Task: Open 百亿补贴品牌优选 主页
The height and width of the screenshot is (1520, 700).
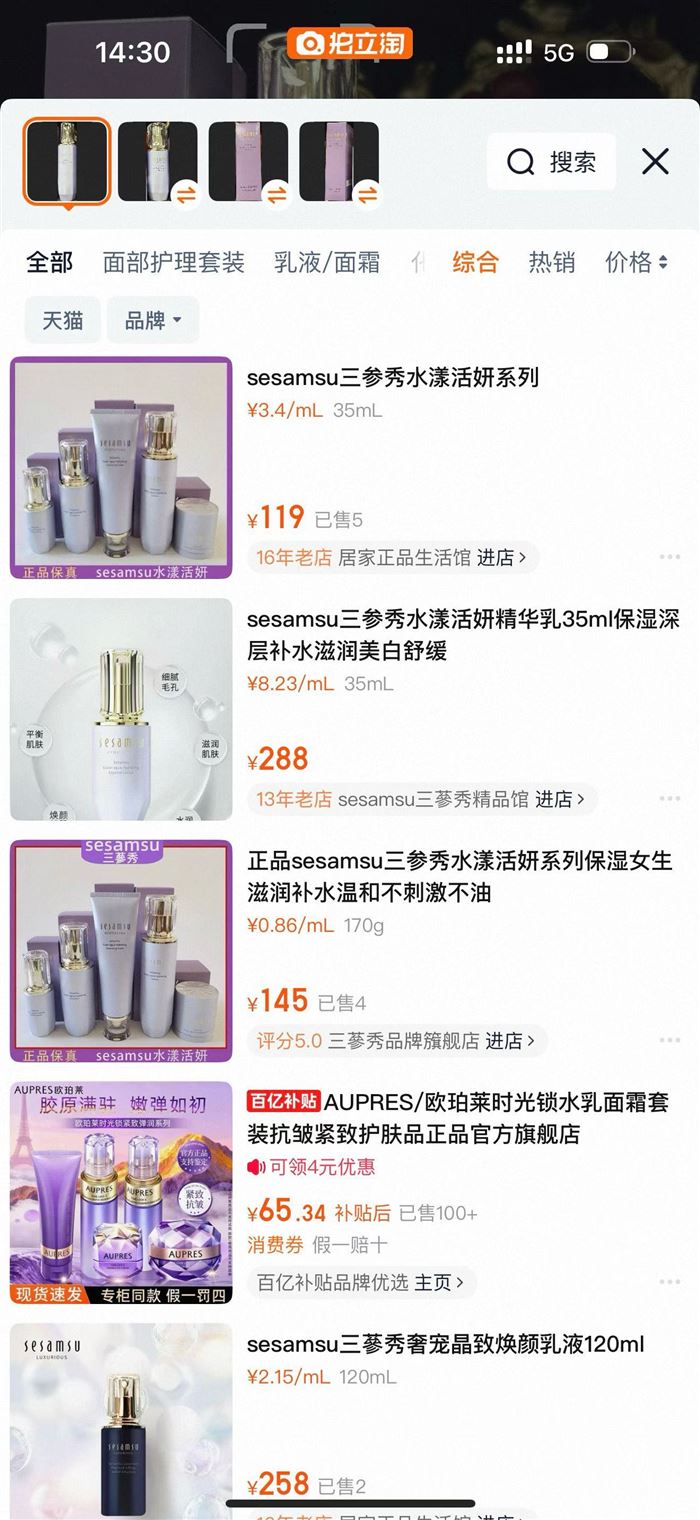Action: [x=361, y=1282]
